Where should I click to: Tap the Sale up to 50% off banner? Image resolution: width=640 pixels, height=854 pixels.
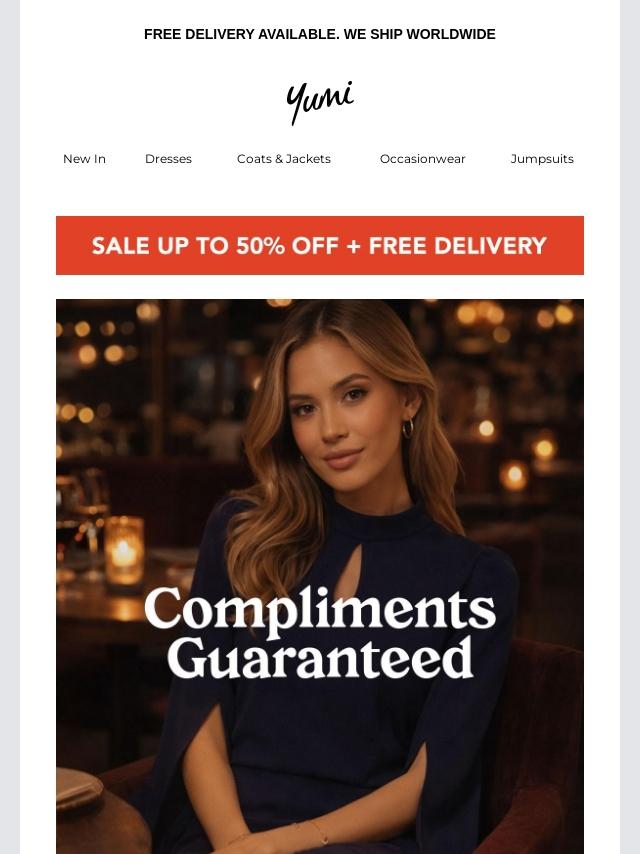(320, 246)
